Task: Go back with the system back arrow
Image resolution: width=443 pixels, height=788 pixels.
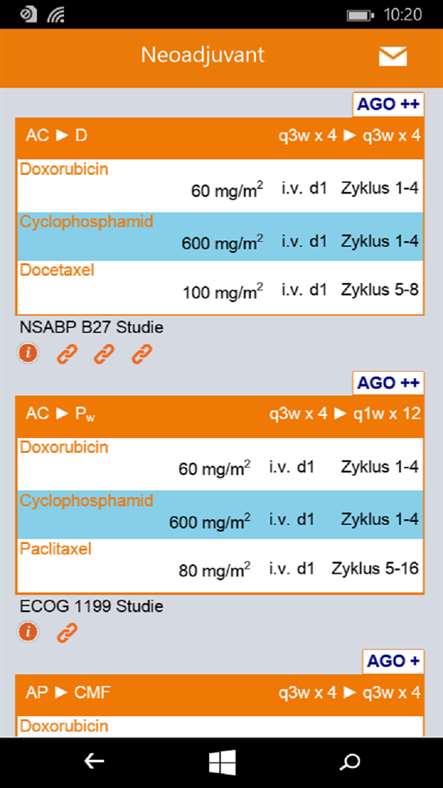Action: pyautogui.click(x=94, y=762)
